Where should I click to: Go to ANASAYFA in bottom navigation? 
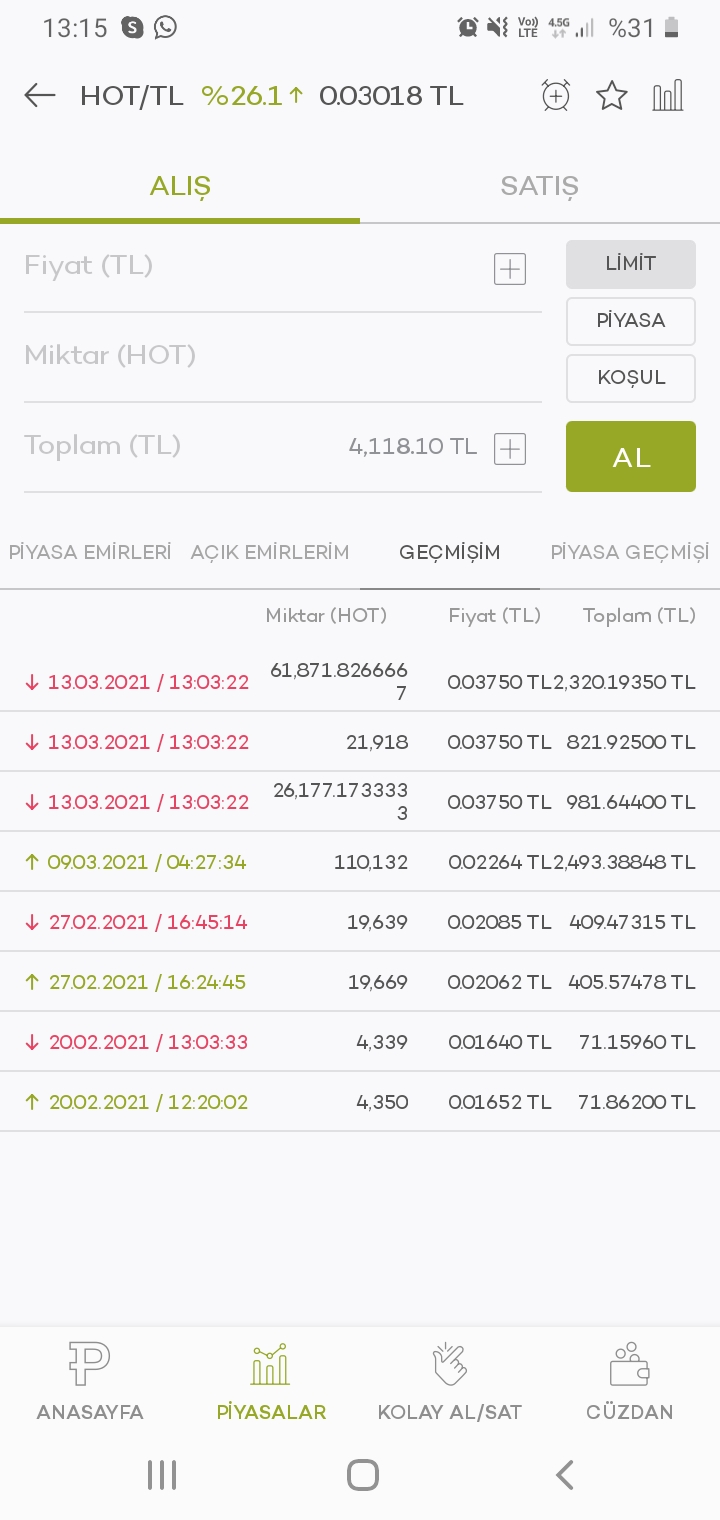pyautogui.click(x=90, y=1383)
